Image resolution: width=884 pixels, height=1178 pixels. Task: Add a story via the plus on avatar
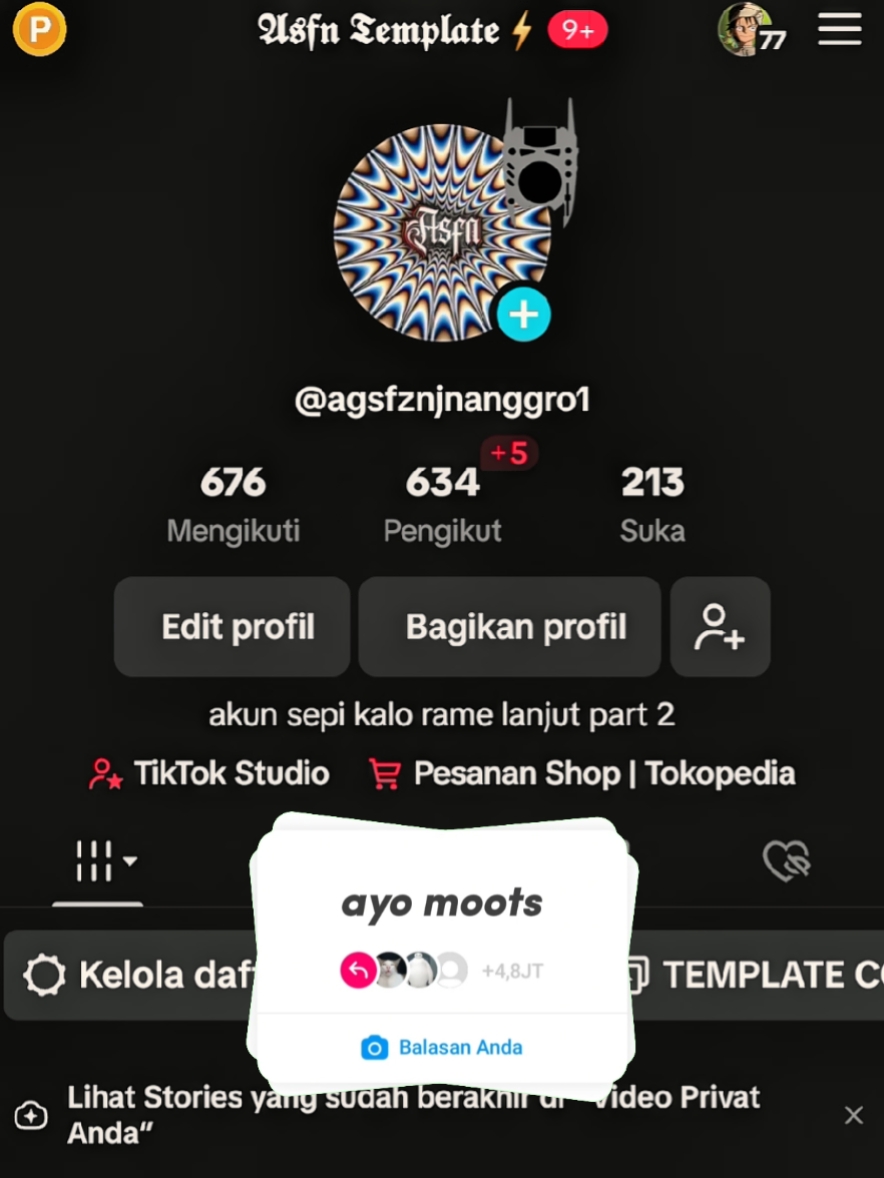click(523, 314)
